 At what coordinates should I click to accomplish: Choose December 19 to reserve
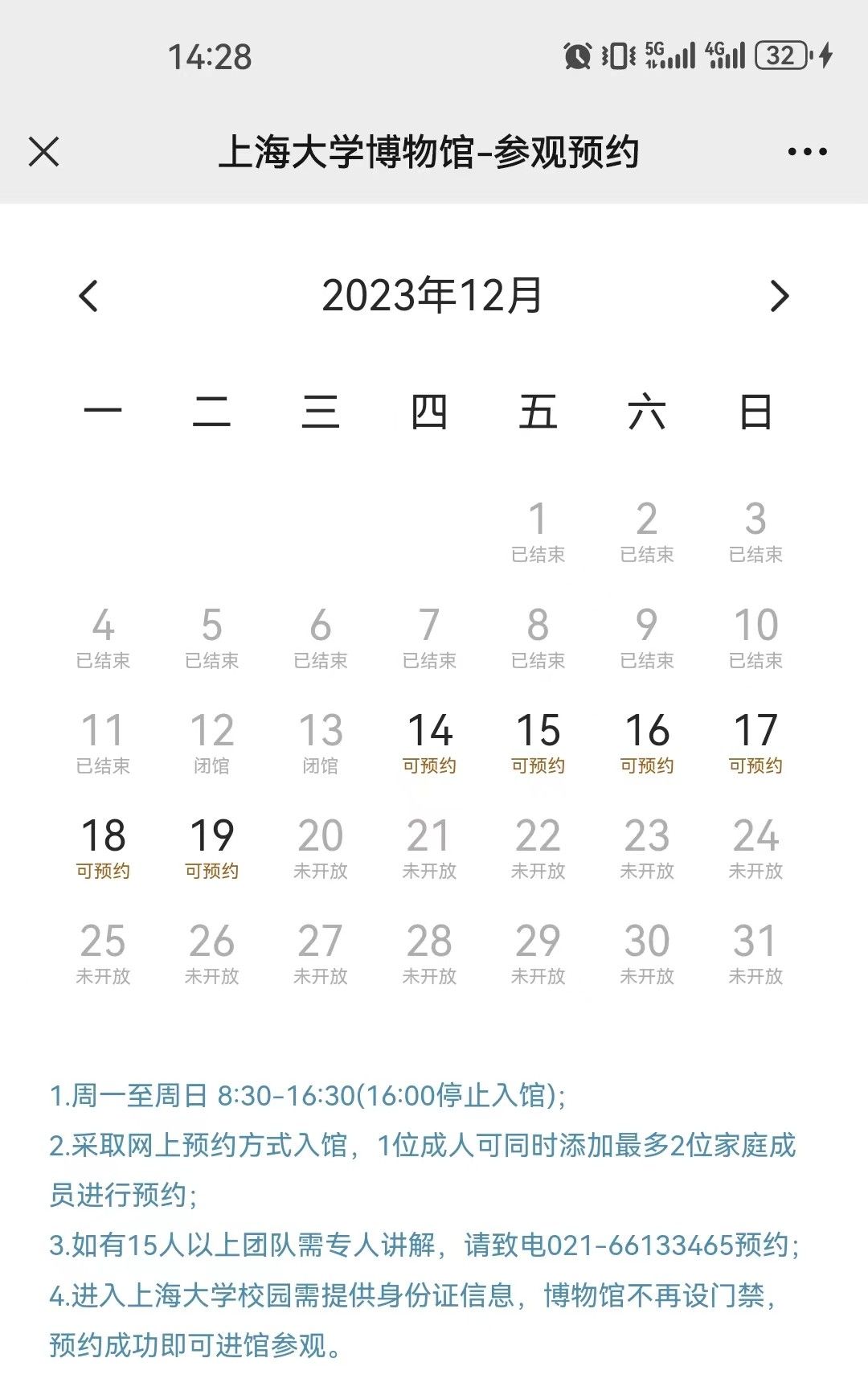click(x=211, y=848)
